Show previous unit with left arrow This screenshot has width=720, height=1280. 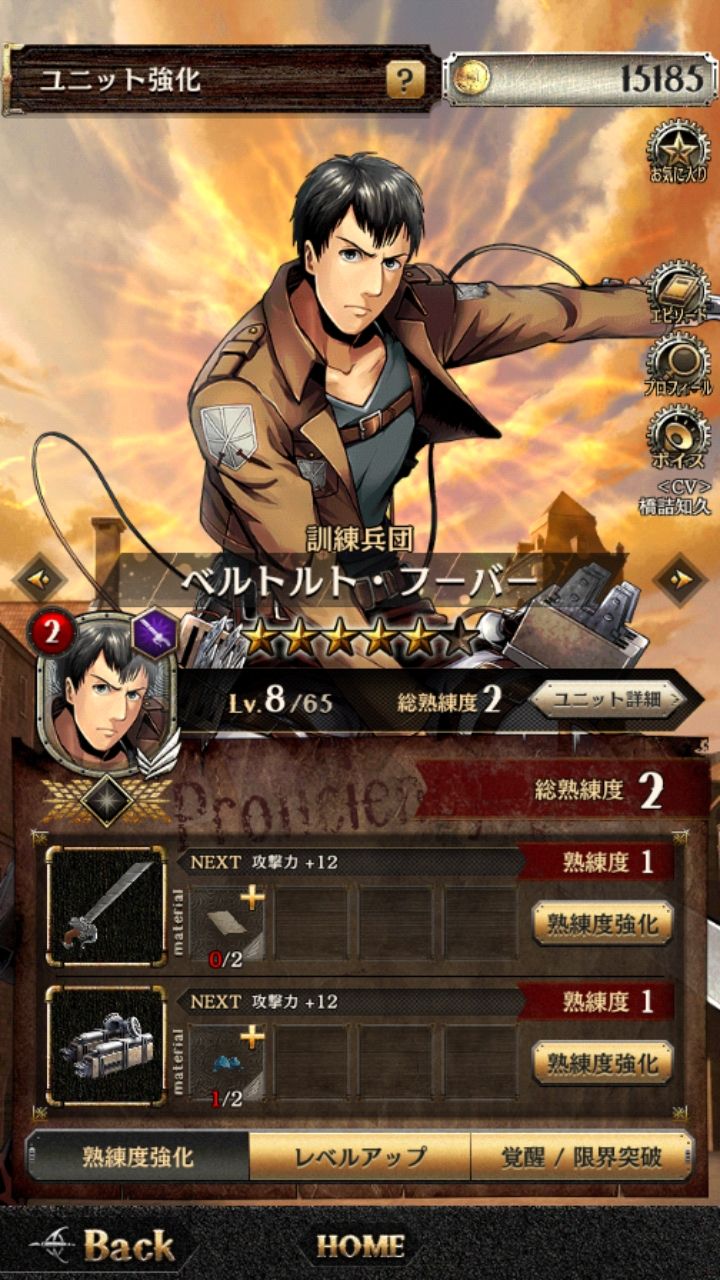[x=41, y=579]
